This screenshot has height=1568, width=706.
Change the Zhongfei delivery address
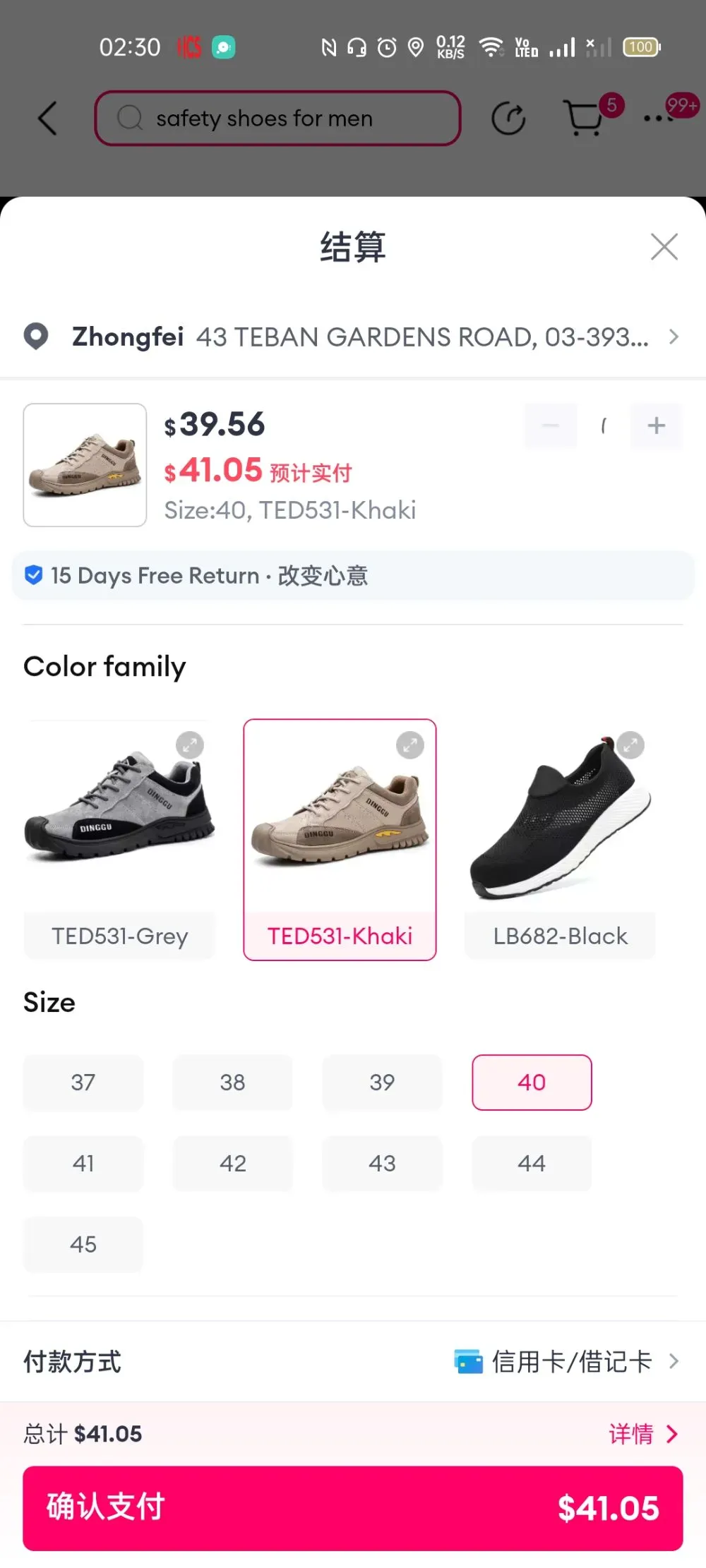point(353,337)
